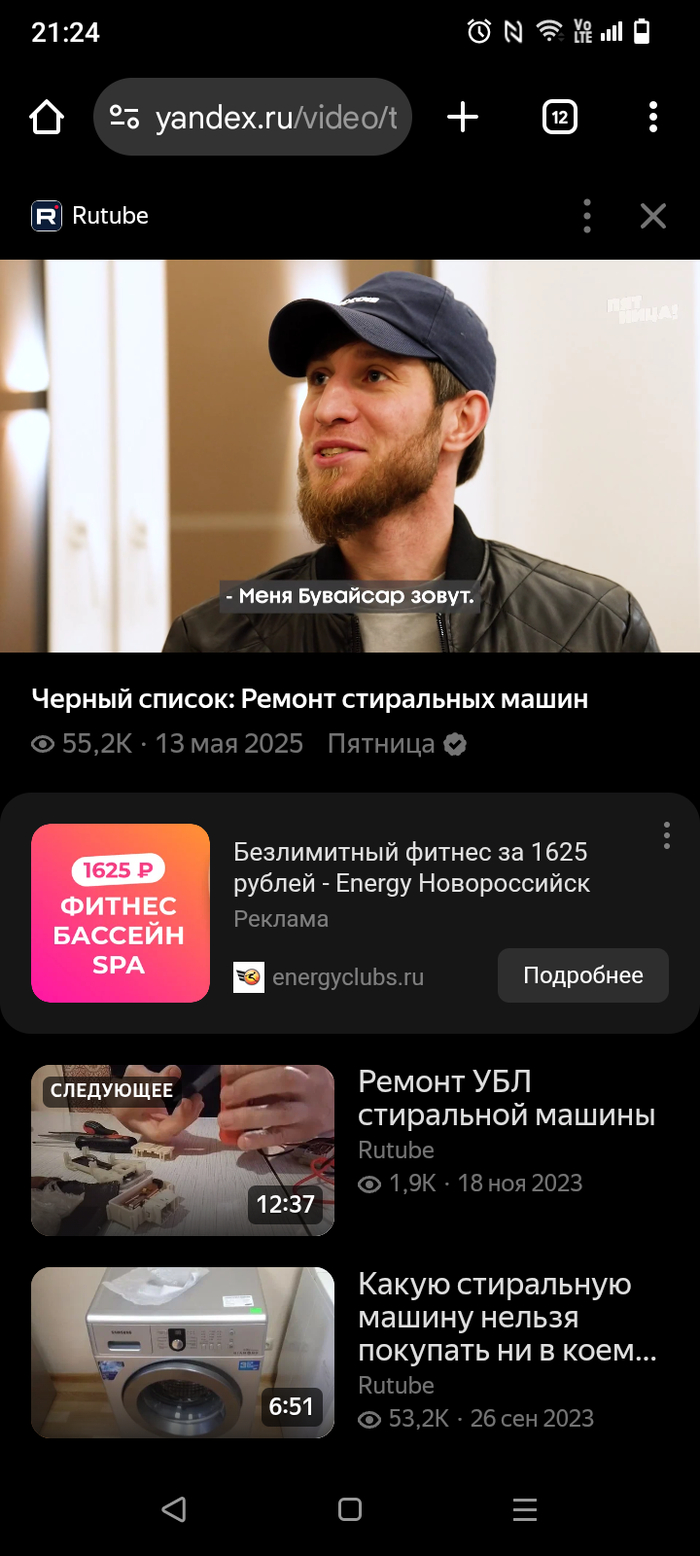Close the Rutube video player
Image resolution: width=700 pixels, height=1556 pixels.
pos(652,216)
